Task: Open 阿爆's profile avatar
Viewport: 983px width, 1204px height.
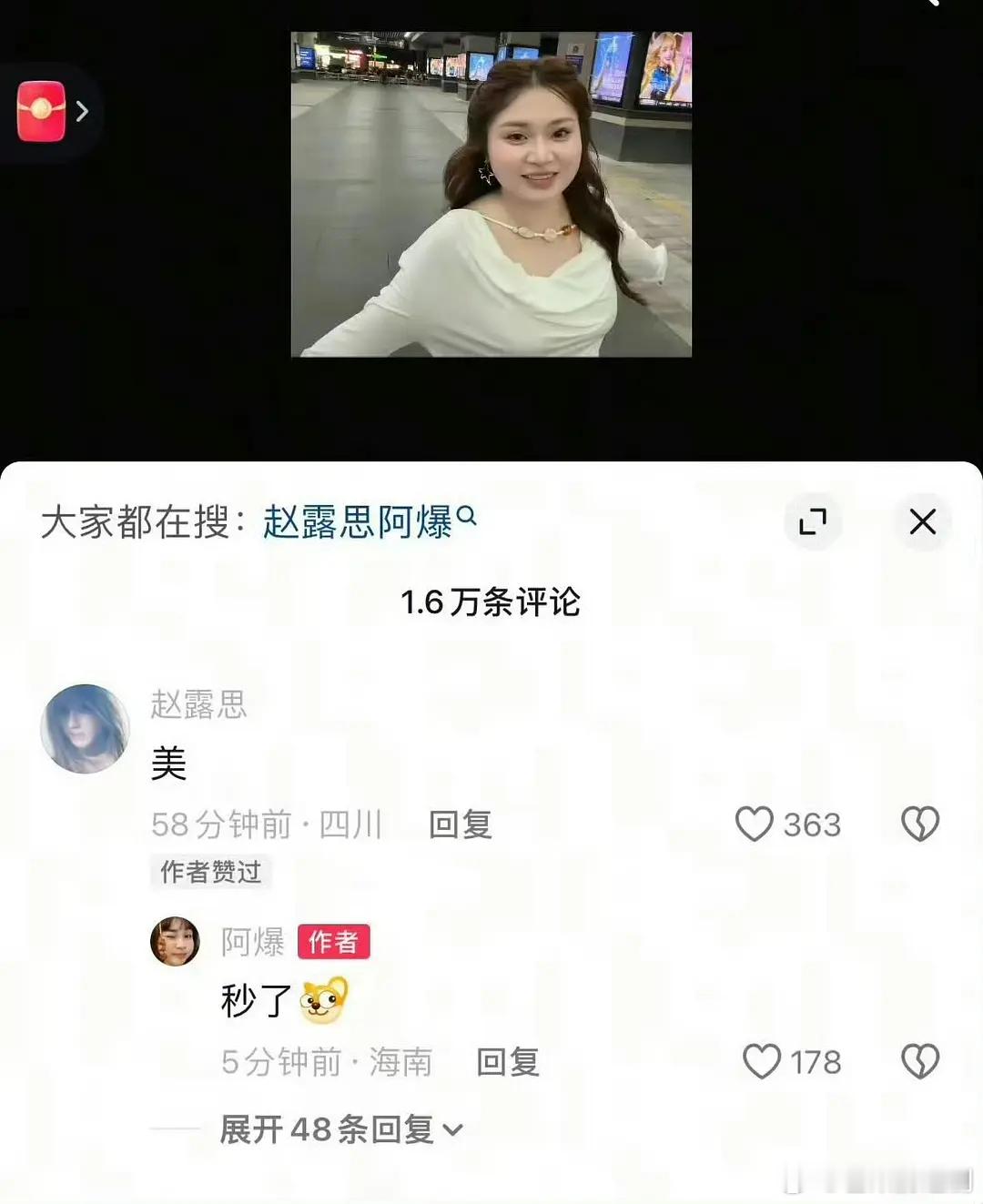Action: point(175,940)
